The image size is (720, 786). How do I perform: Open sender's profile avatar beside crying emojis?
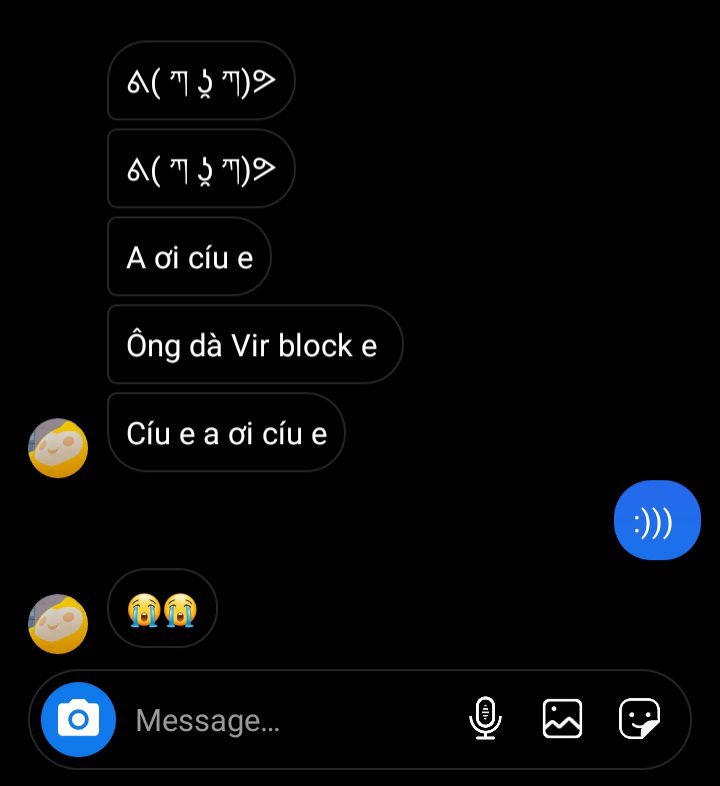tap(58, 624)
